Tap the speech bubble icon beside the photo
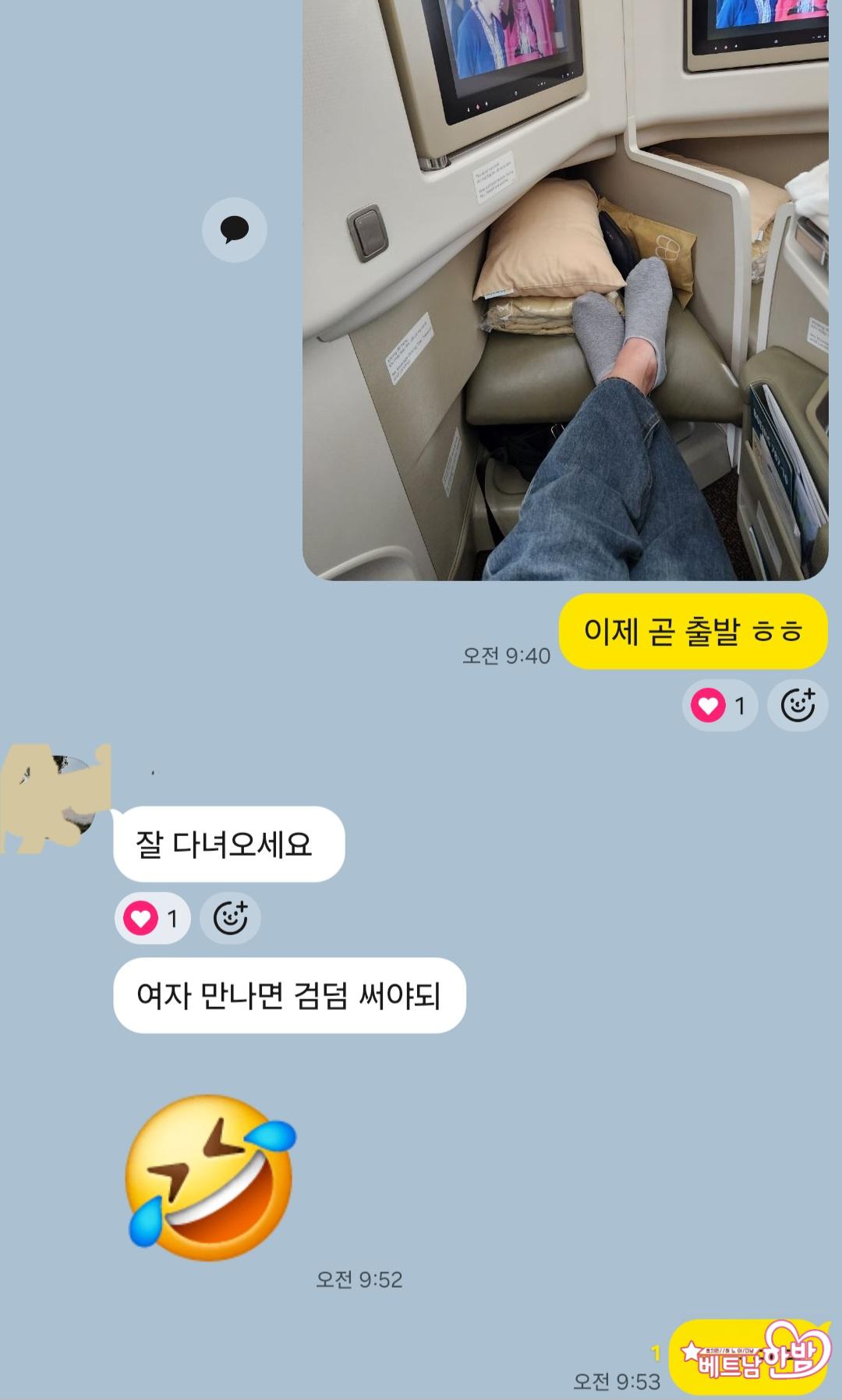 234,229
